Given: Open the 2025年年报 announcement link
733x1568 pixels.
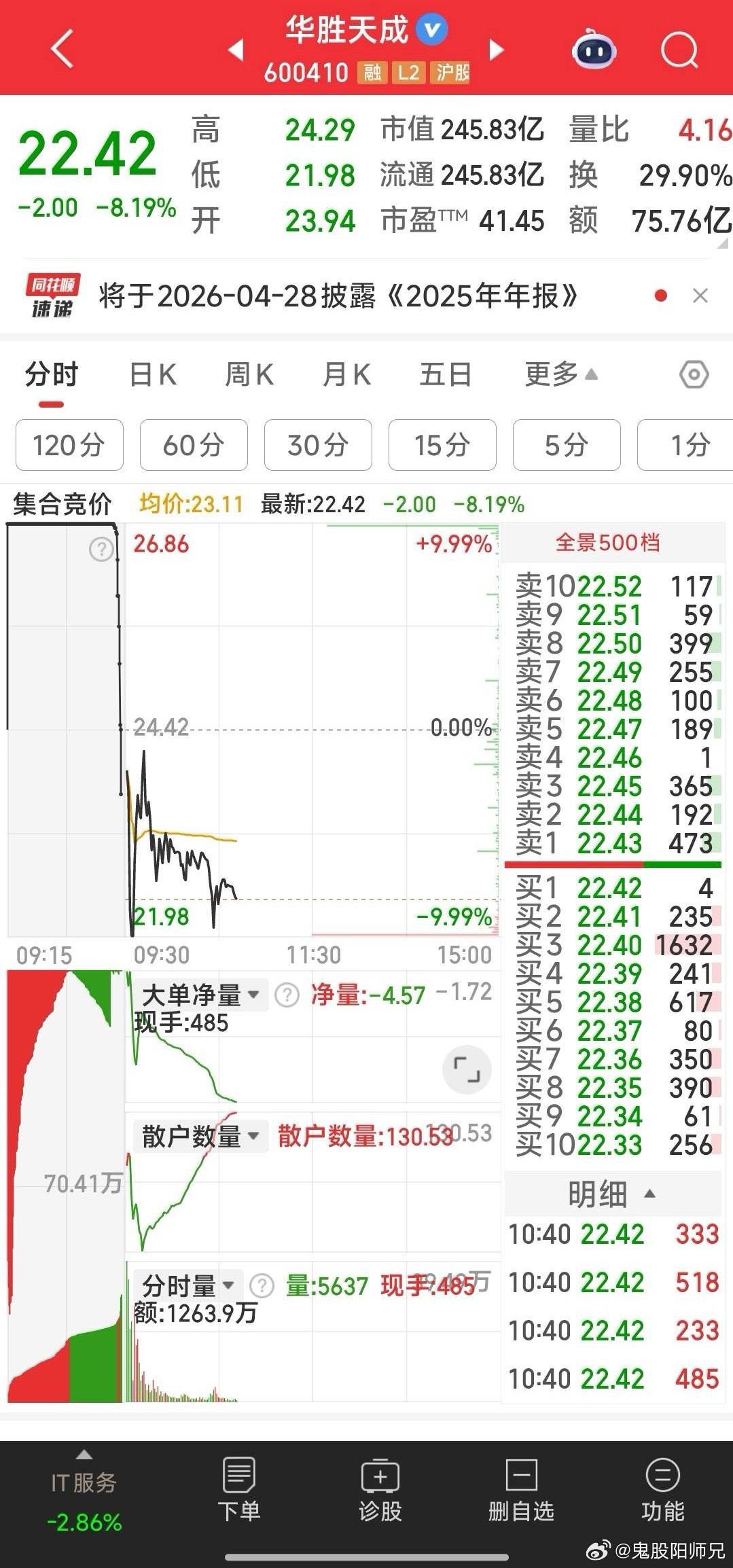Looking at the screenshot, I should (338, 295).
